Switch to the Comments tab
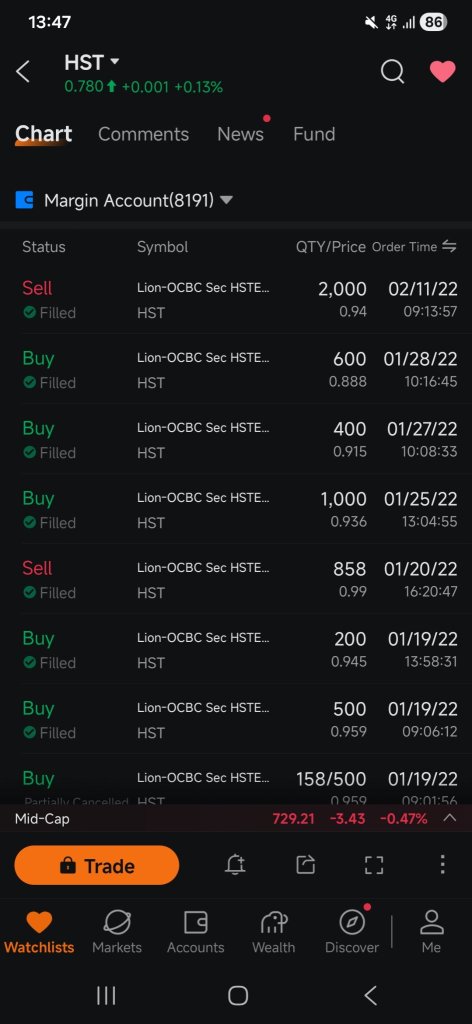 pos(144,134)
